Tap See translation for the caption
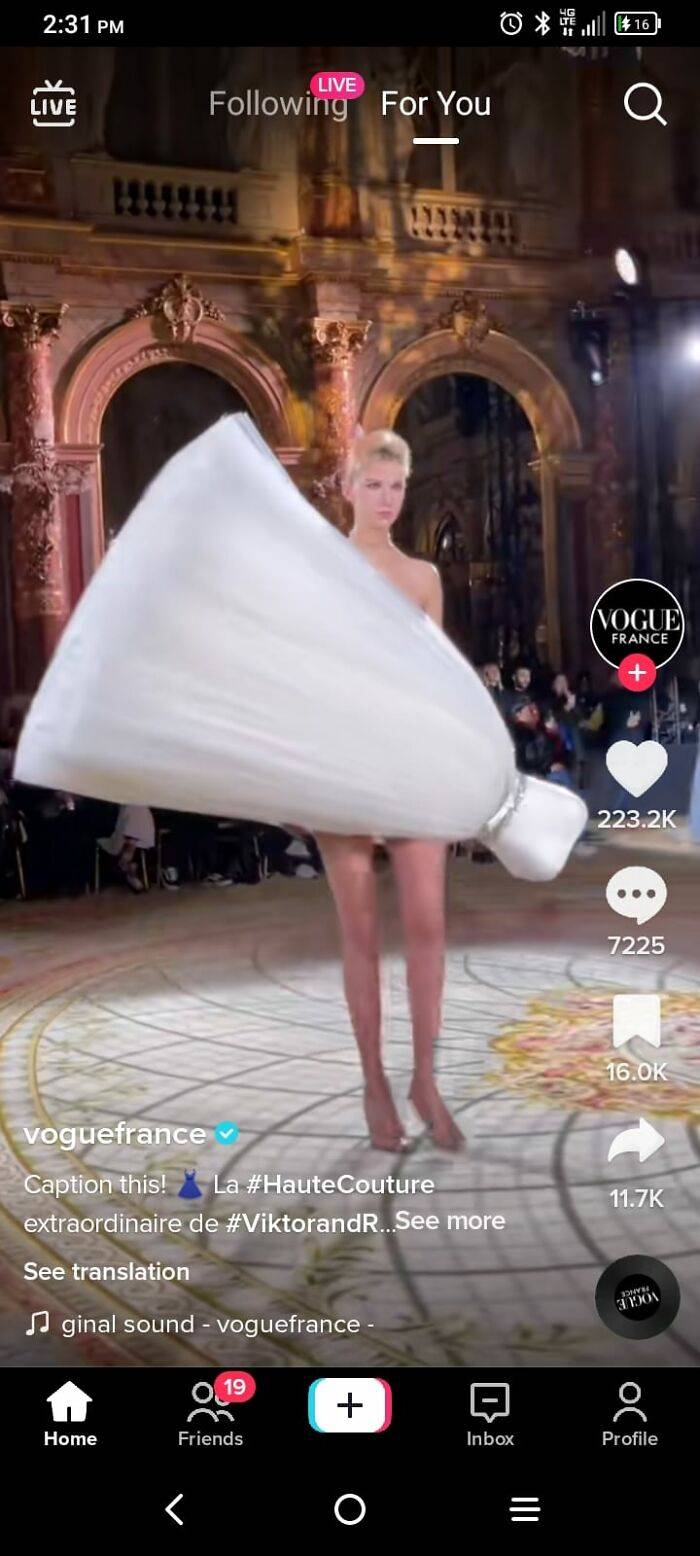 pyautogui.click(x=106, y=1272)
